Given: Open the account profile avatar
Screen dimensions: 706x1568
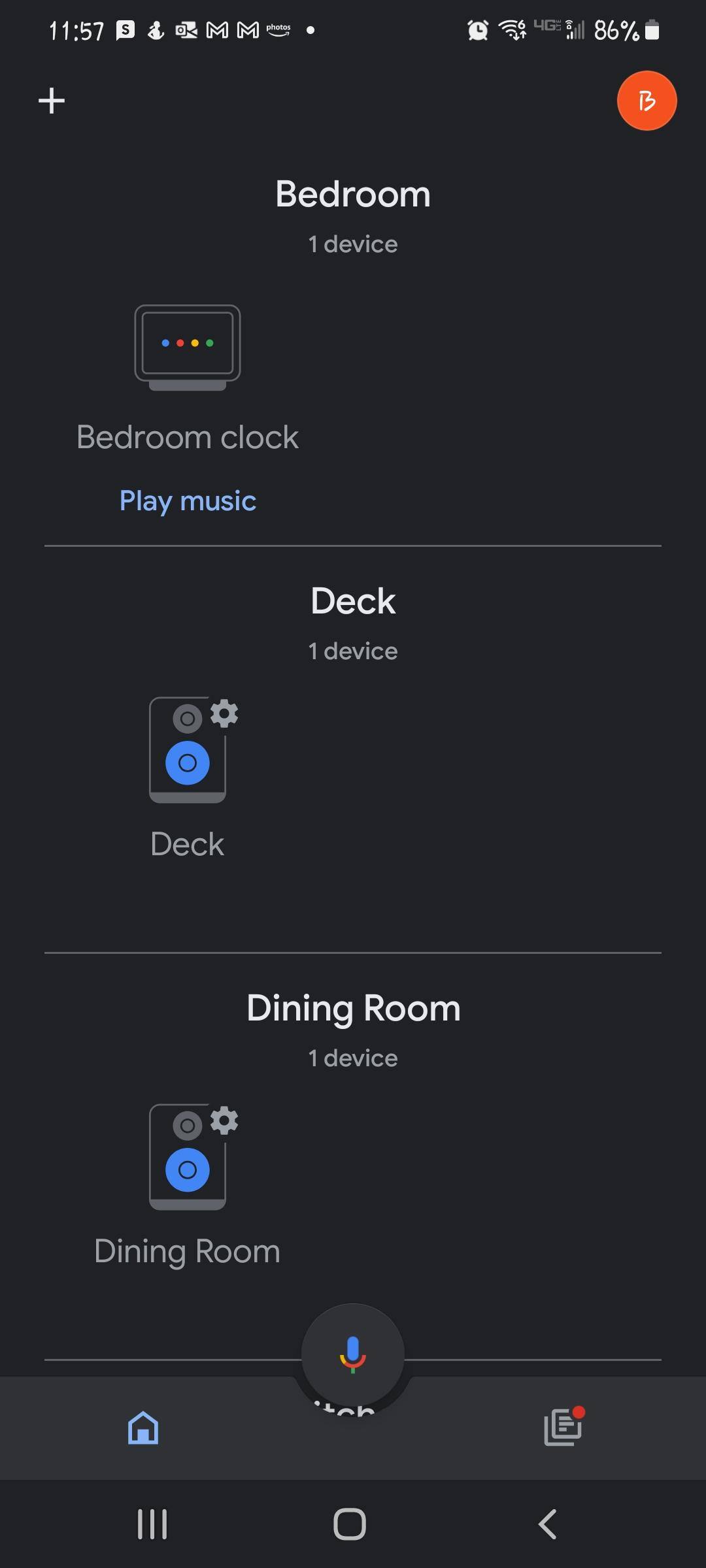Looking at the screenshot, I should point(647,101).
